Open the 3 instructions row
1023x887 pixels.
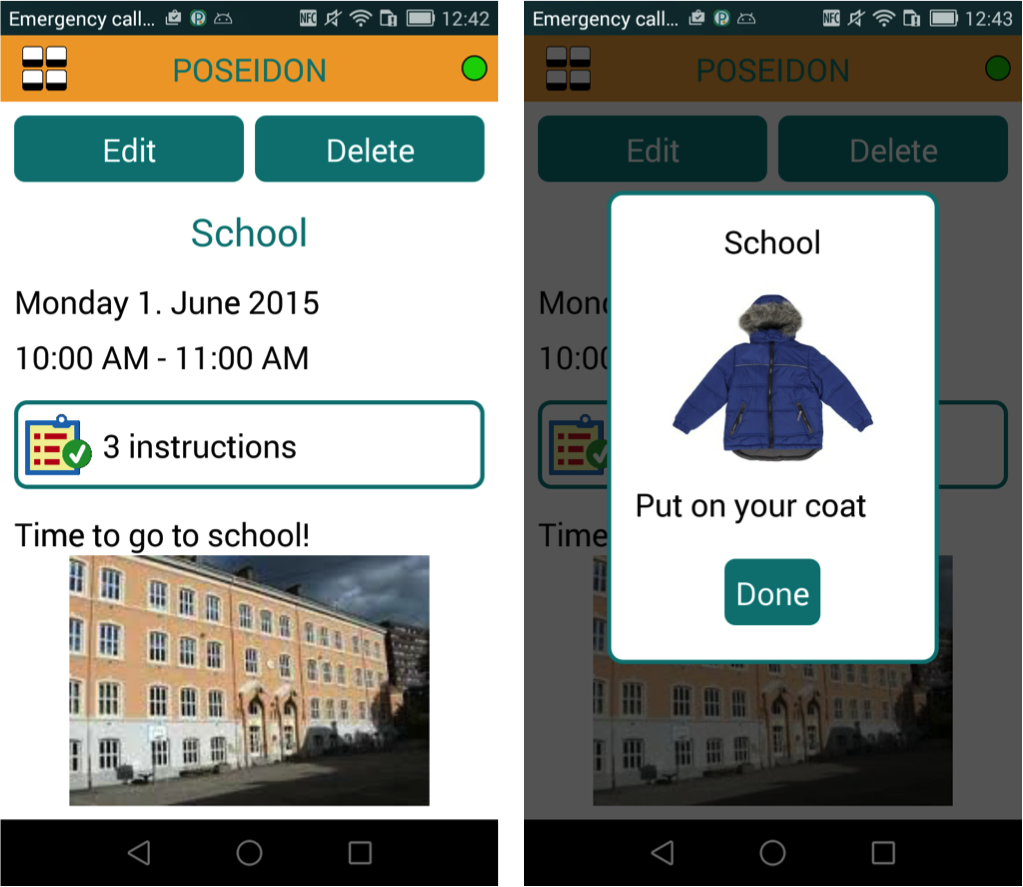249,446
